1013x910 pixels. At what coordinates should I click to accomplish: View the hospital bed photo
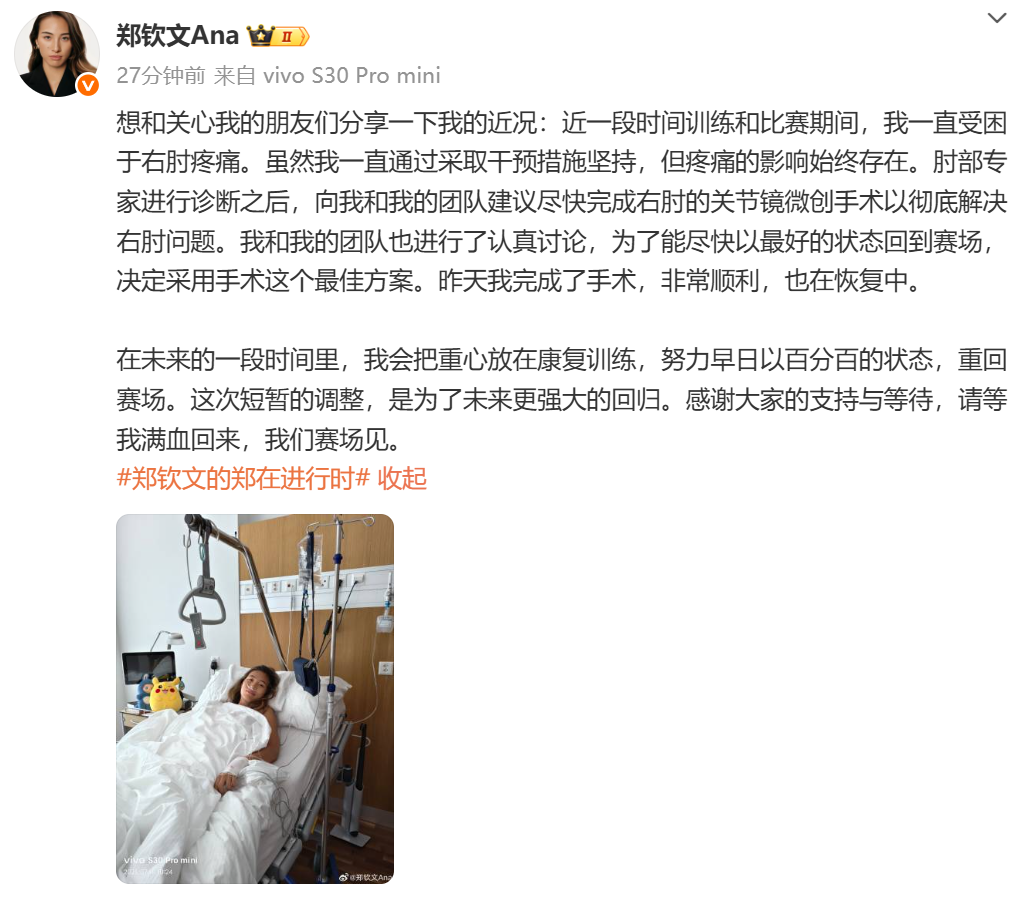point(255,698)
